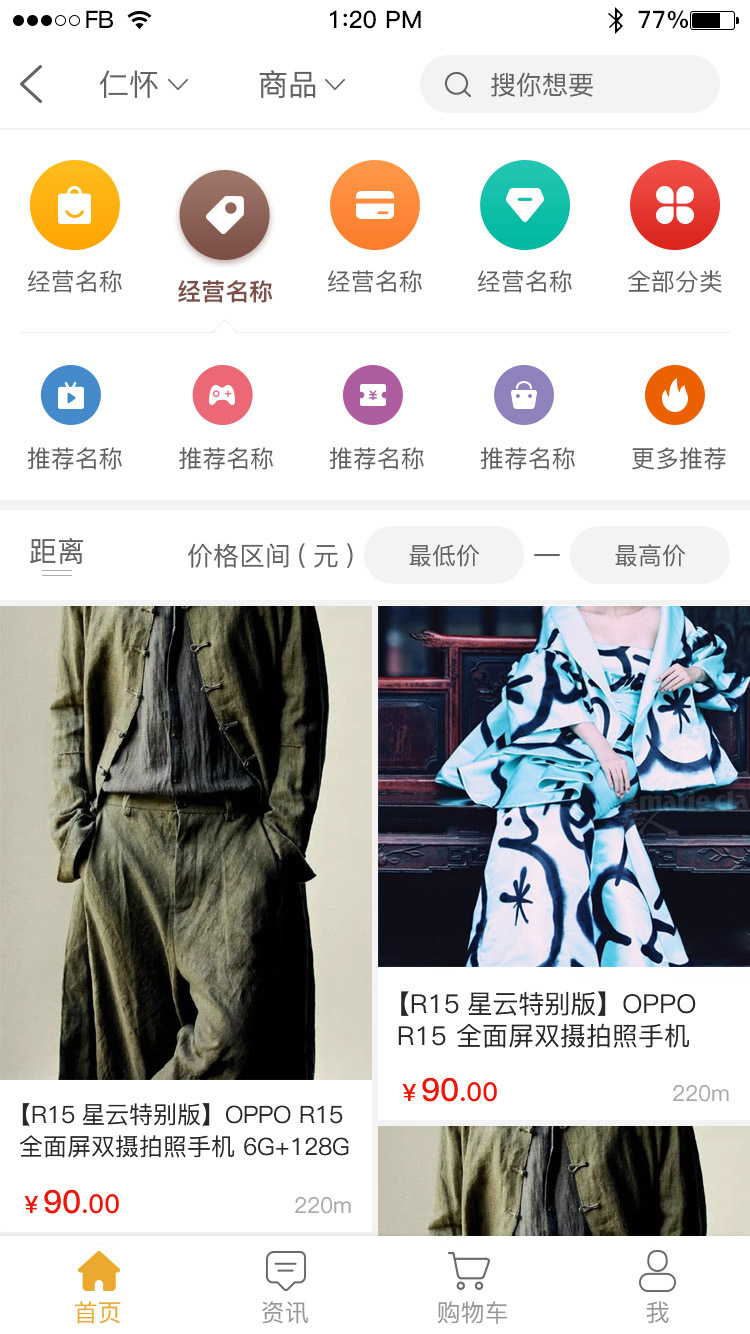750x1334 pixels.
Task: Open the purple coupon recommendation
Action: 373,395
